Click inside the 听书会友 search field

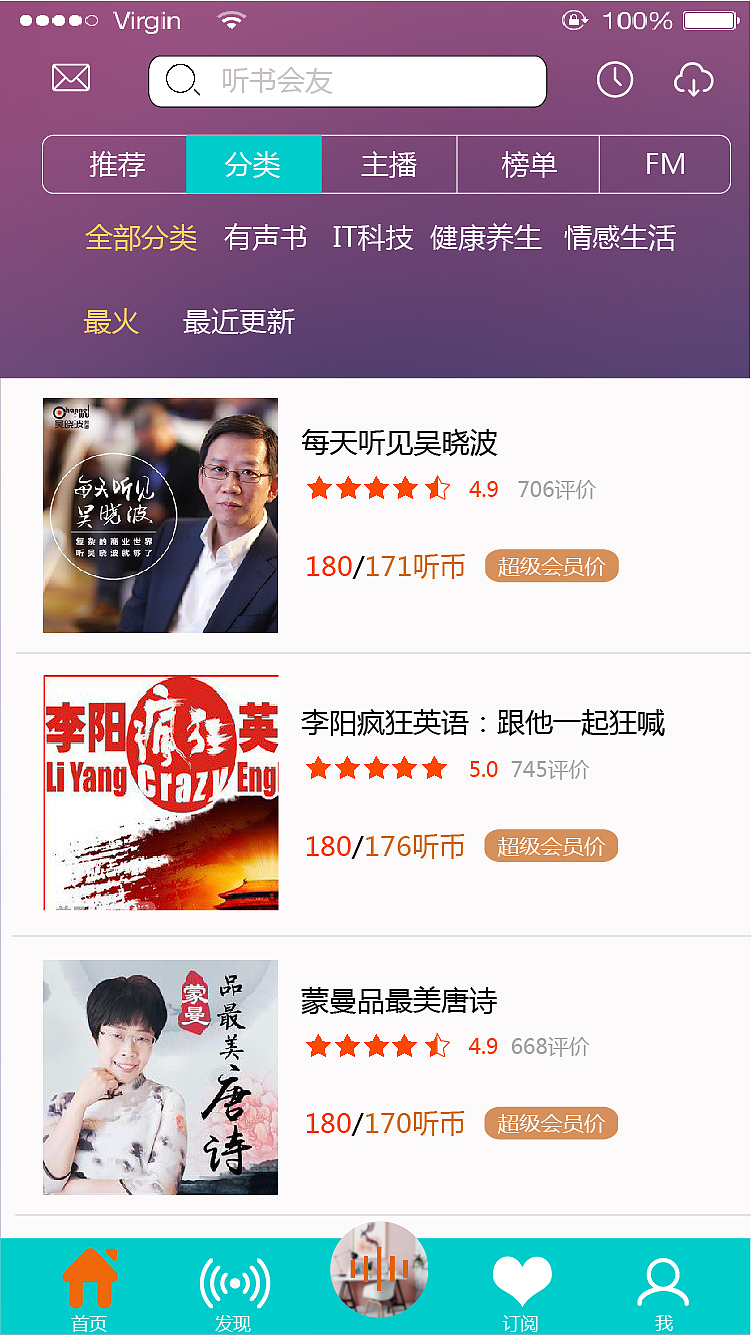pyautogui.click(x=350, y=80)
